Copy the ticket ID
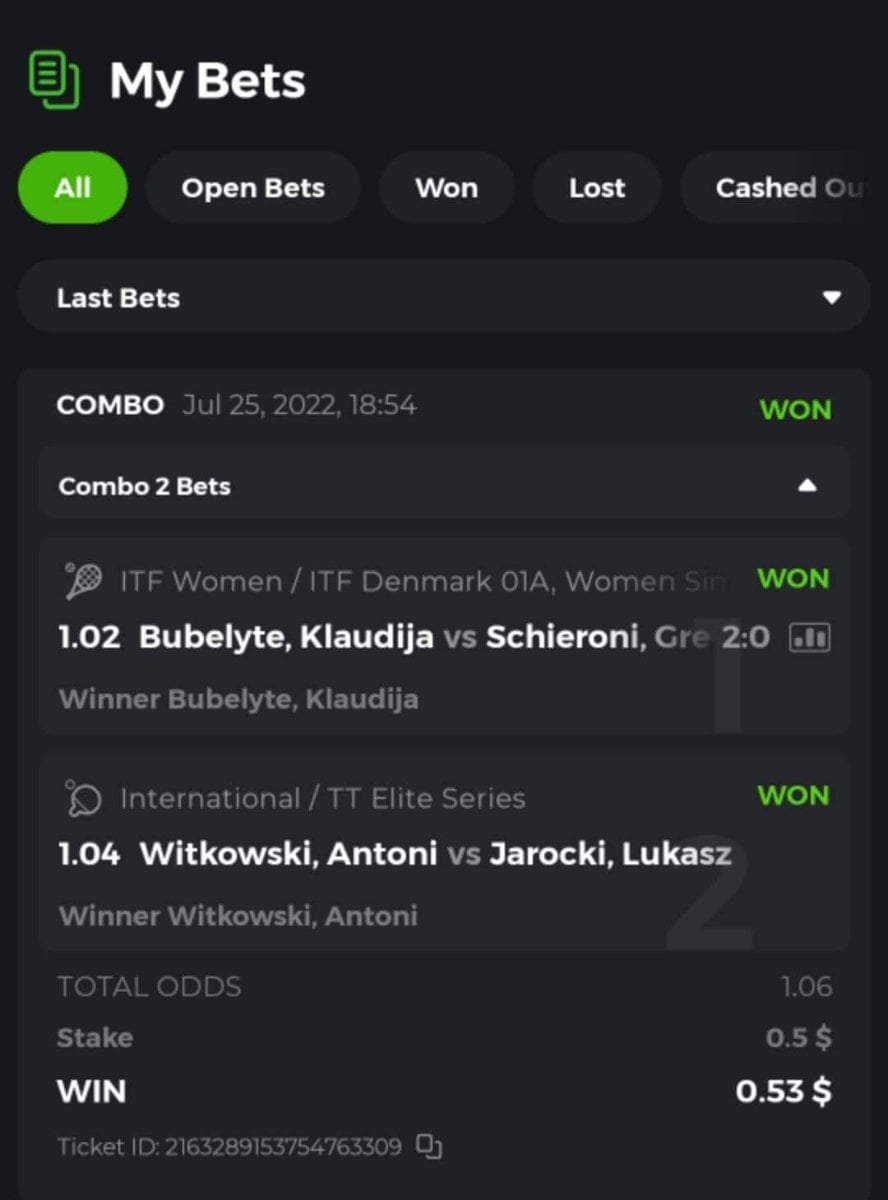Image resolution: width=888 pixels, height=1200 pixels. (x=429, y=1146)
